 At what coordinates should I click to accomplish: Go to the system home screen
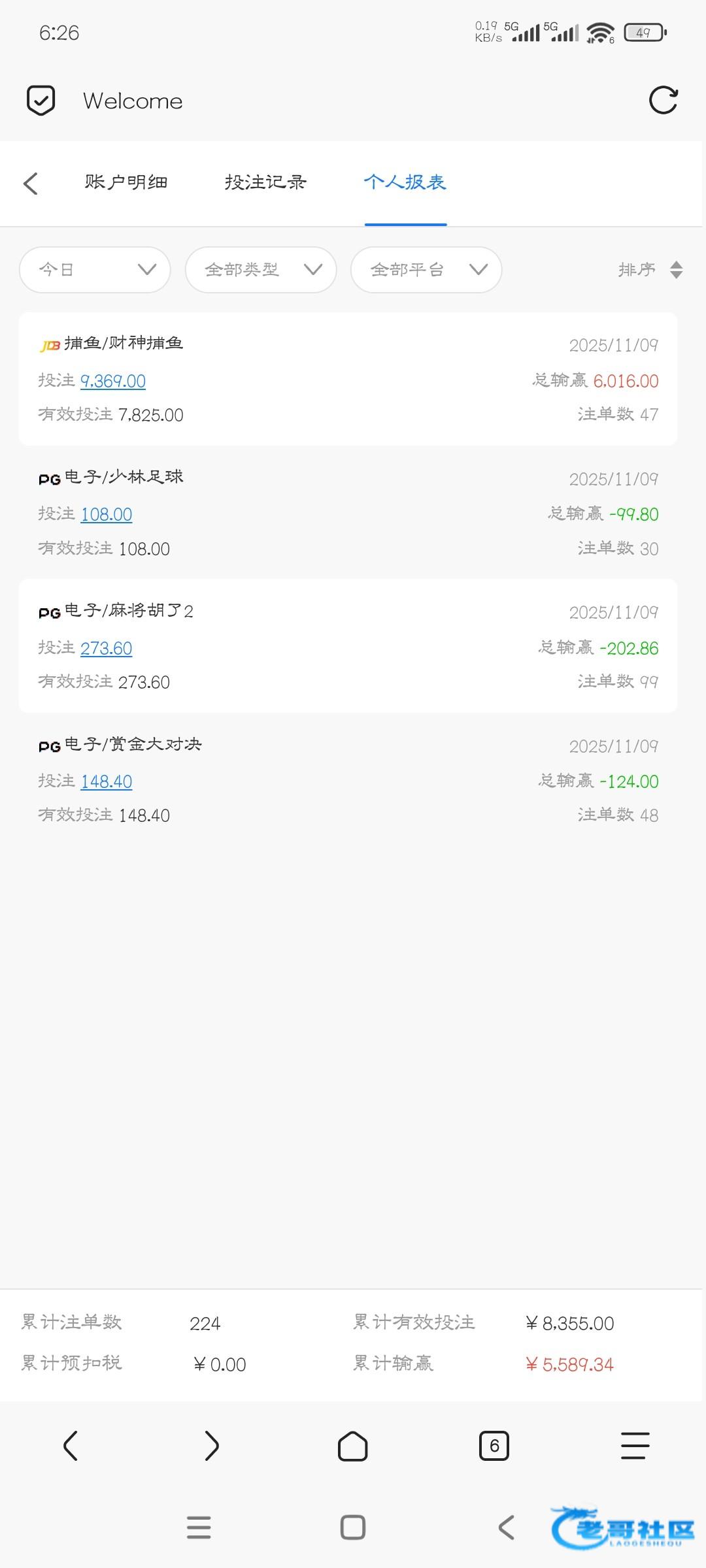tap(353, 1527)
